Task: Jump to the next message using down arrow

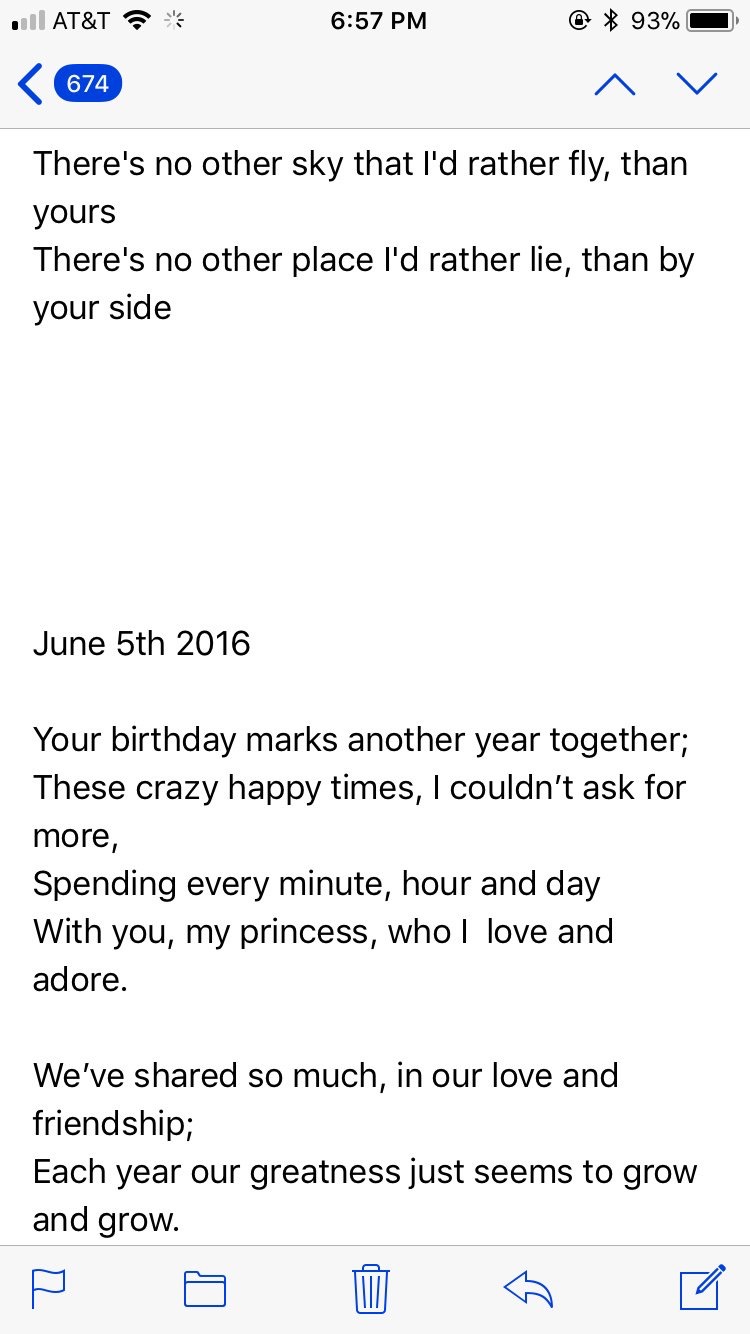Action: coord(697,85)
